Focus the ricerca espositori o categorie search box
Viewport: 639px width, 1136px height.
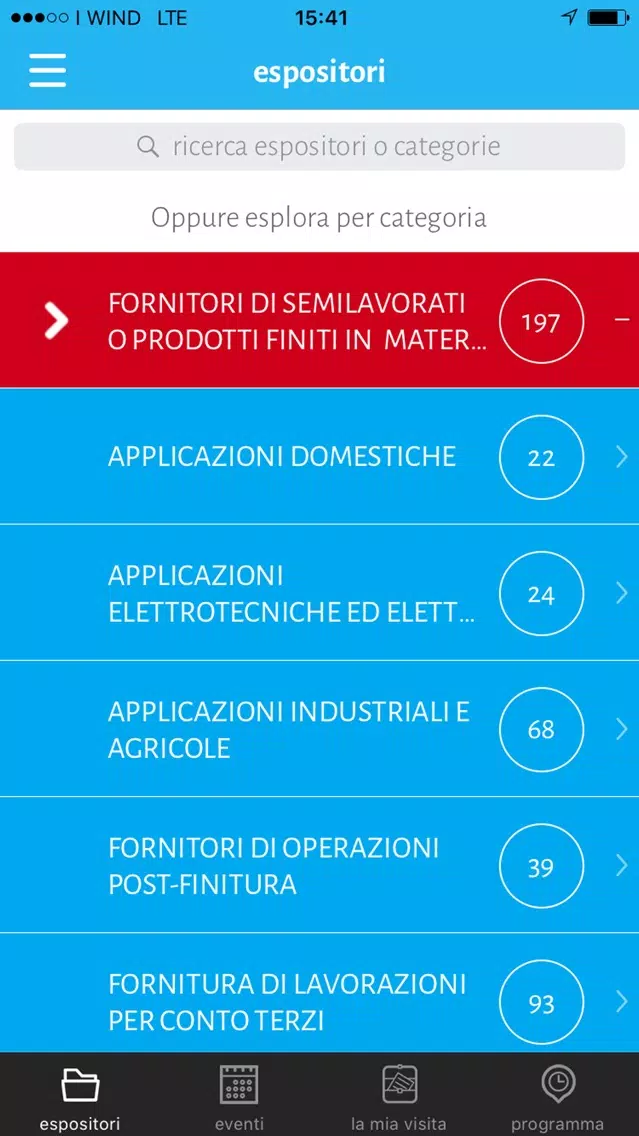(x=320, y=147)
